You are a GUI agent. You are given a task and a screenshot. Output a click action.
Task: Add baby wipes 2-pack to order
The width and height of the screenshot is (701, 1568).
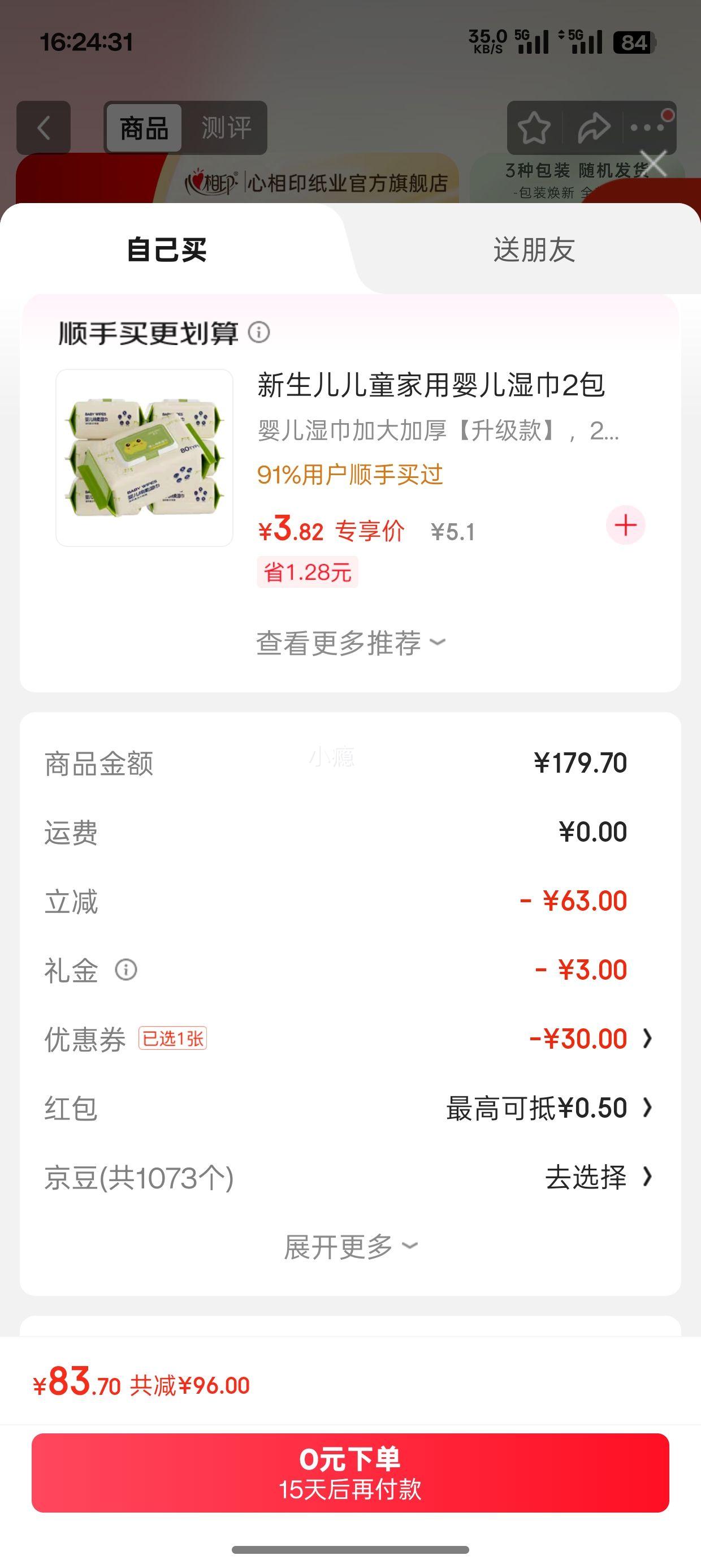tap(626, 525)
